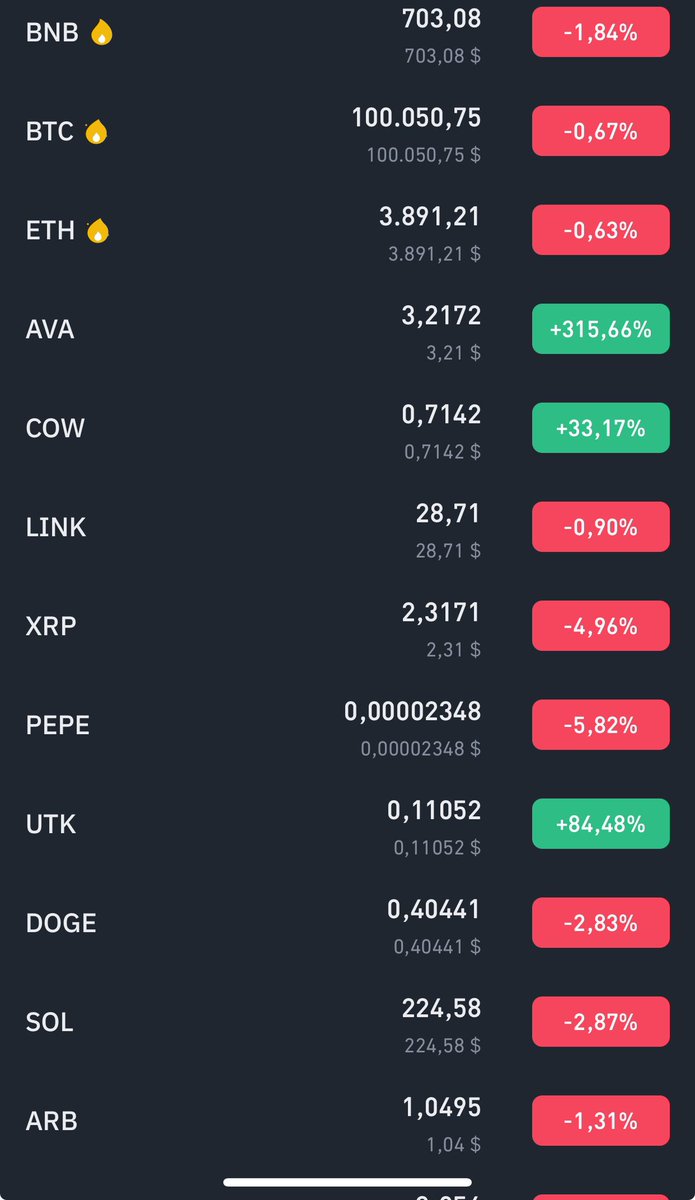The height and width of the screenshot is (1200, 695).
Task: Open the XRP price row
Action: [347, 626]
